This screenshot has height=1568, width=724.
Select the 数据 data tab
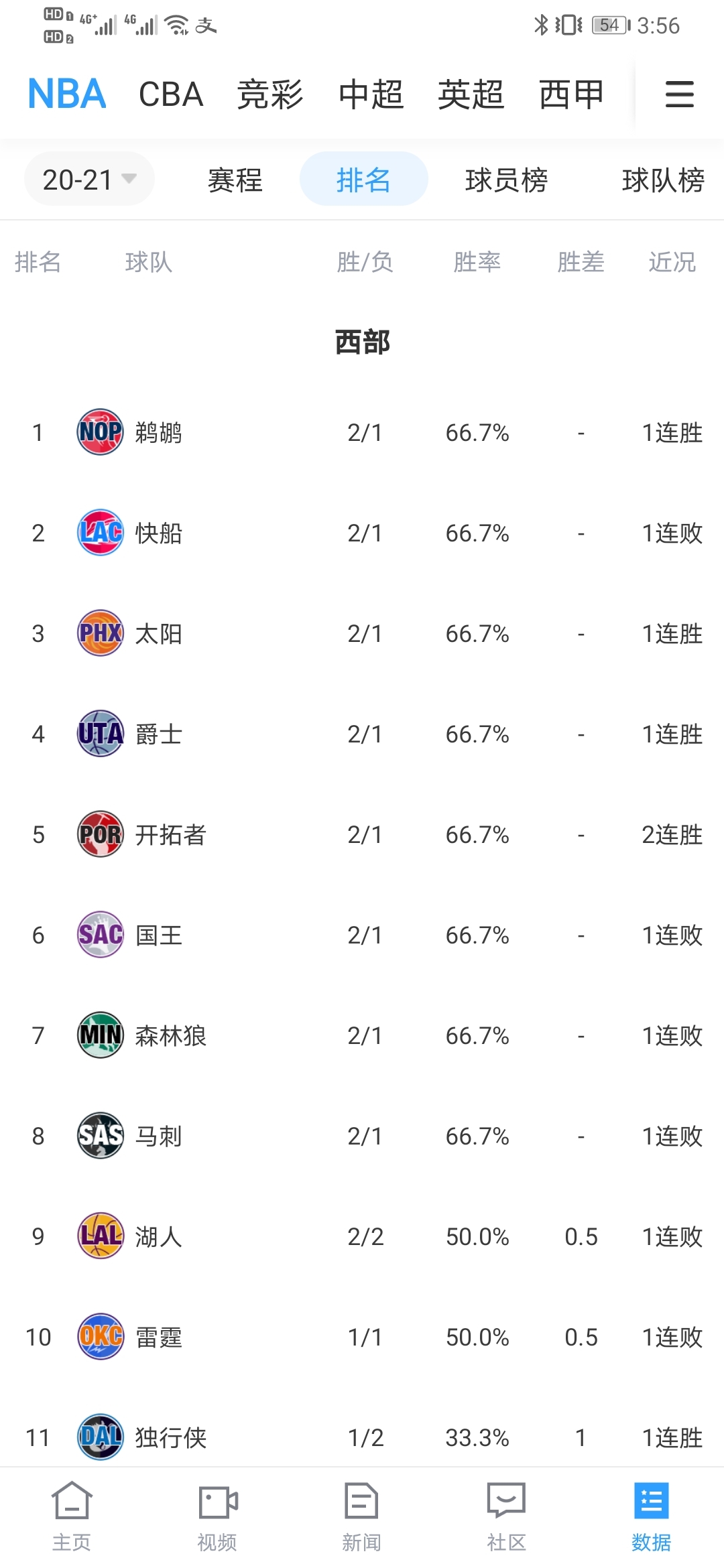[652, 1516]
